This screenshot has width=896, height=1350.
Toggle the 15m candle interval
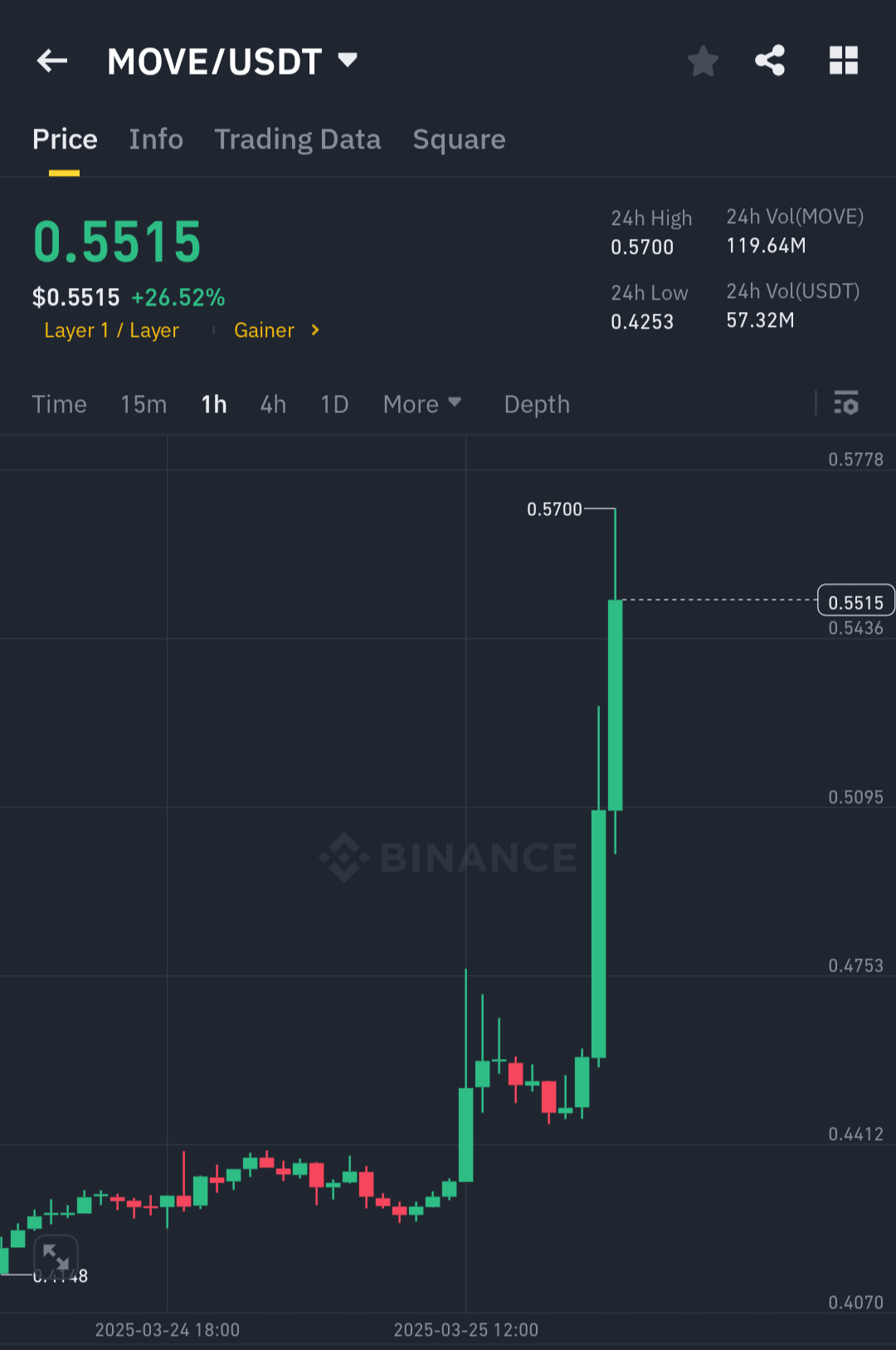[x=143, y=404]
